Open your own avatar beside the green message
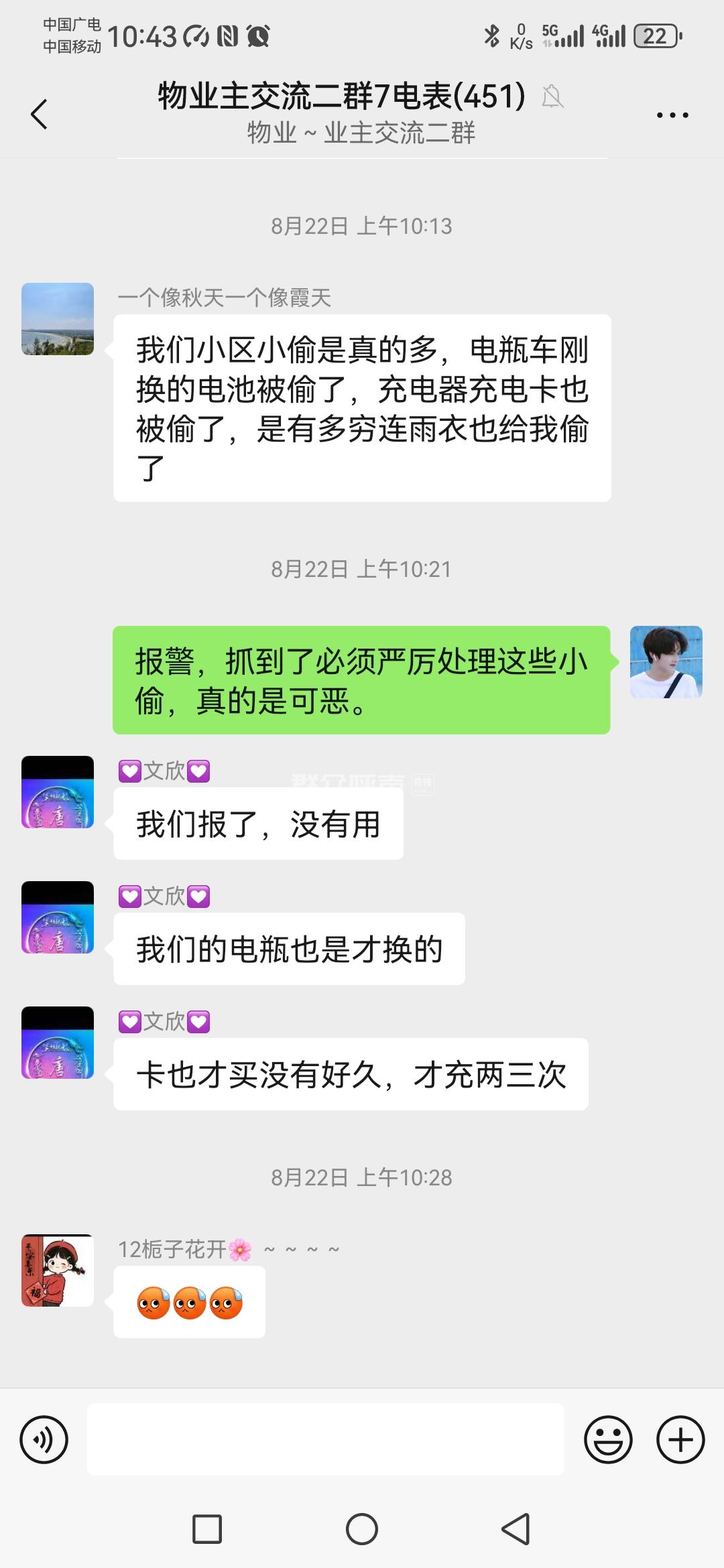 pos(666,662)
